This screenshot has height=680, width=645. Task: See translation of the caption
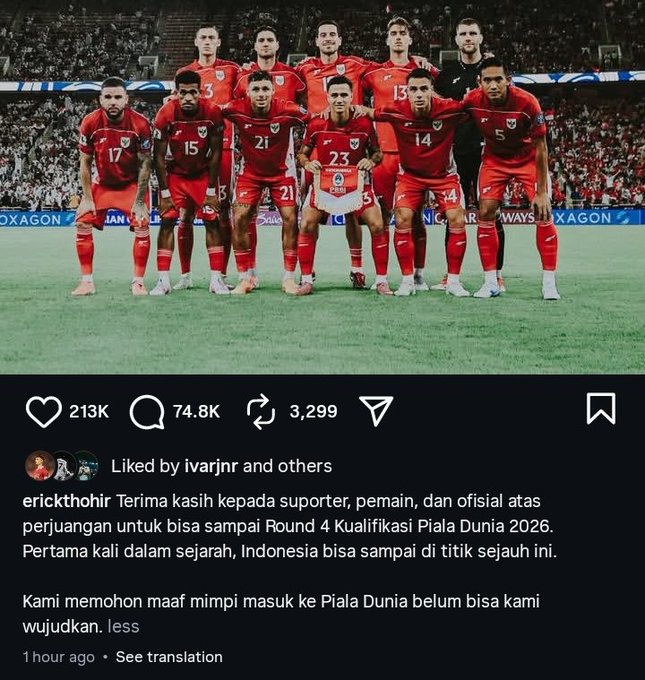pyautogui.click(x=169, y=657)
